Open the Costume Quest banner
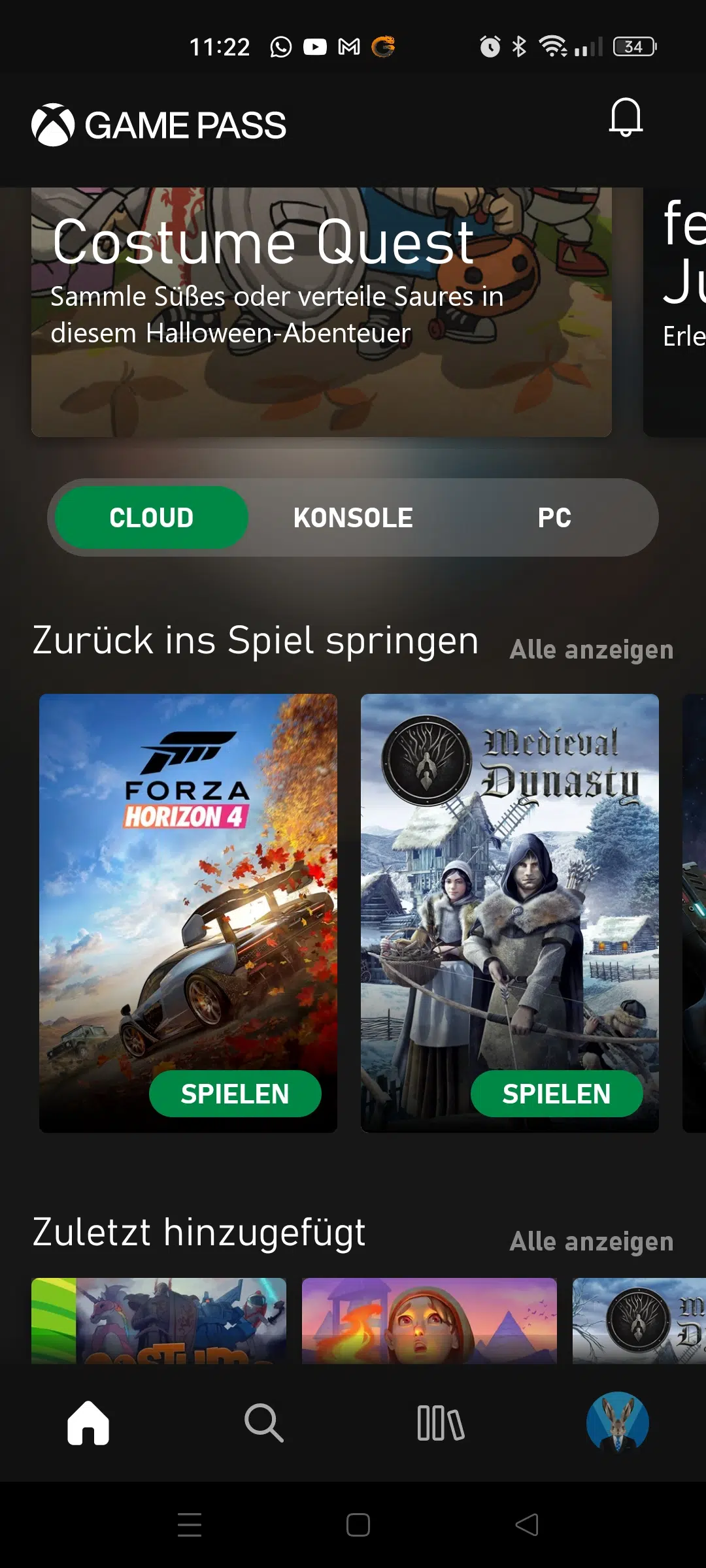The image size is (706, 1568). (x=322, y=312)
